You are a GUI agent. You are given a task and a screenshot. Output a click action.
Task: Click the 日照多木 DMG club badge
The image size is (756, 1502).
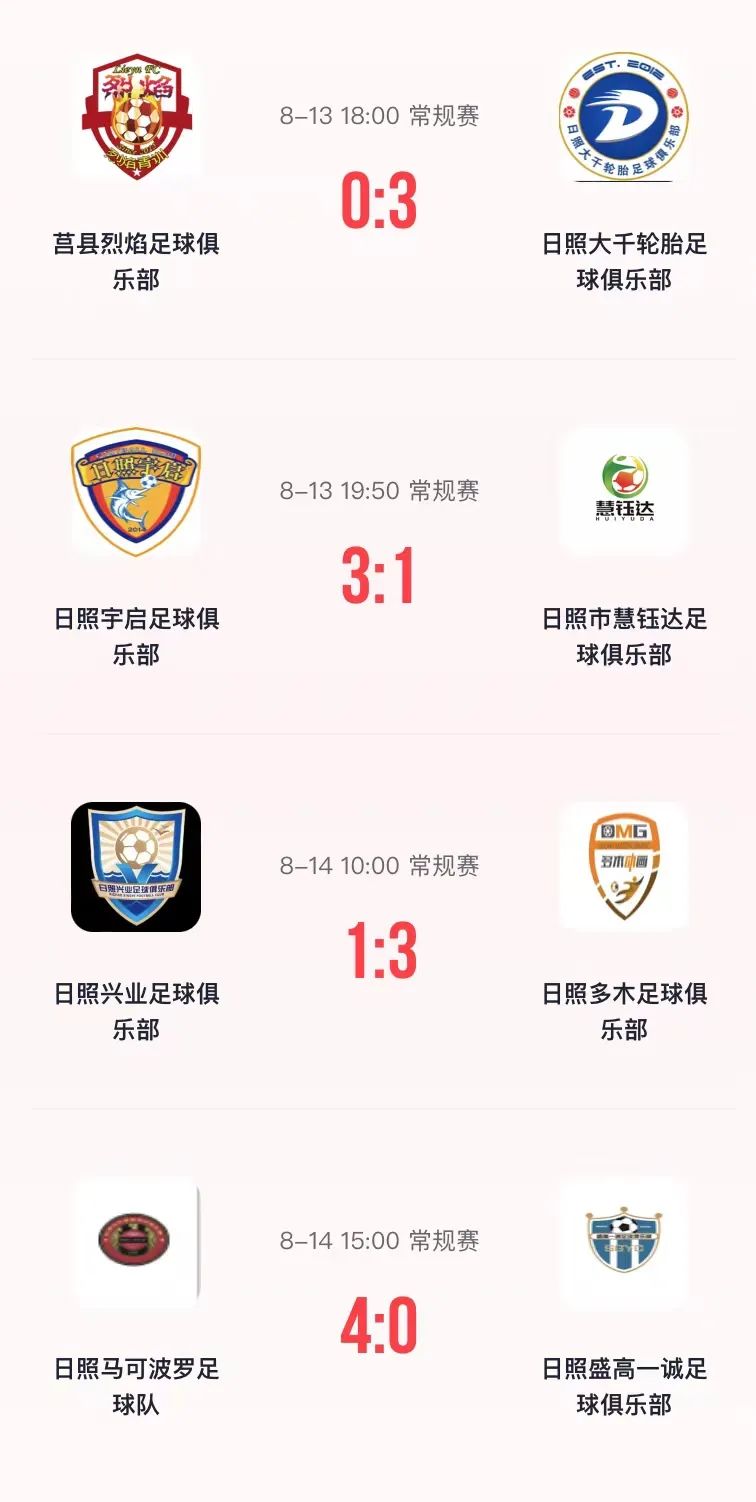[622, 868]
